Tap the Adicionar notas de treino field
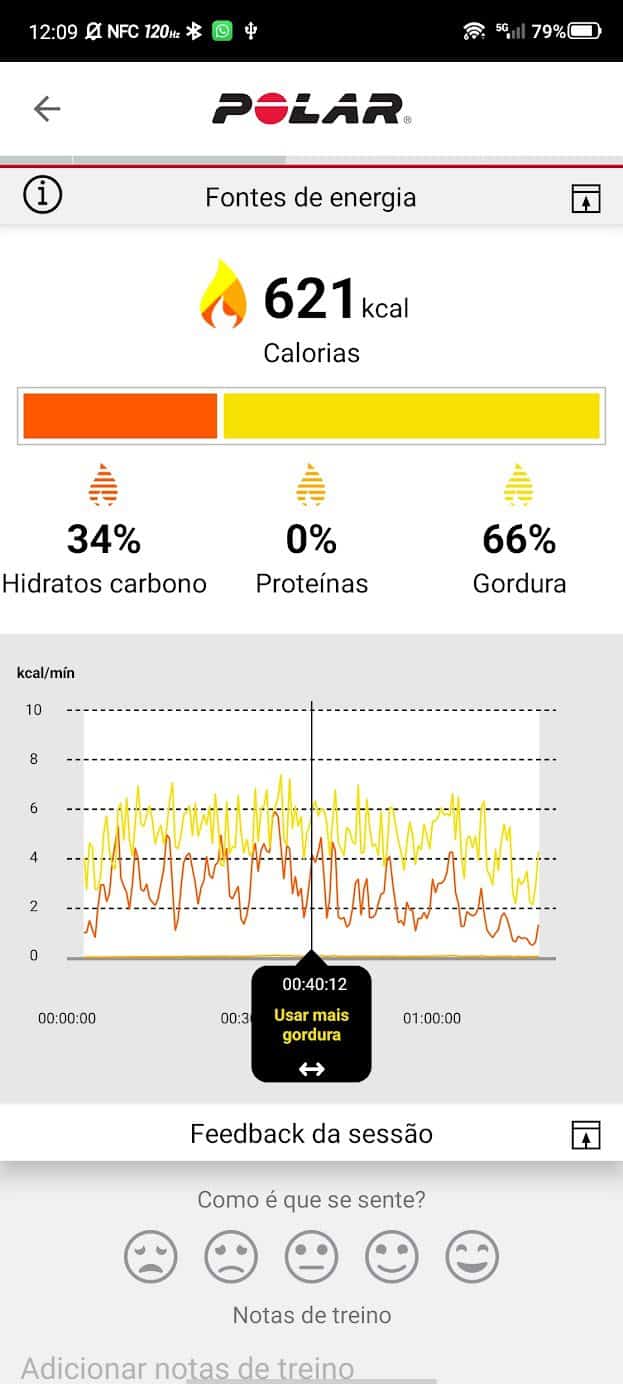The width and height of the screenshot is (623, 1384). (188, 1367)
